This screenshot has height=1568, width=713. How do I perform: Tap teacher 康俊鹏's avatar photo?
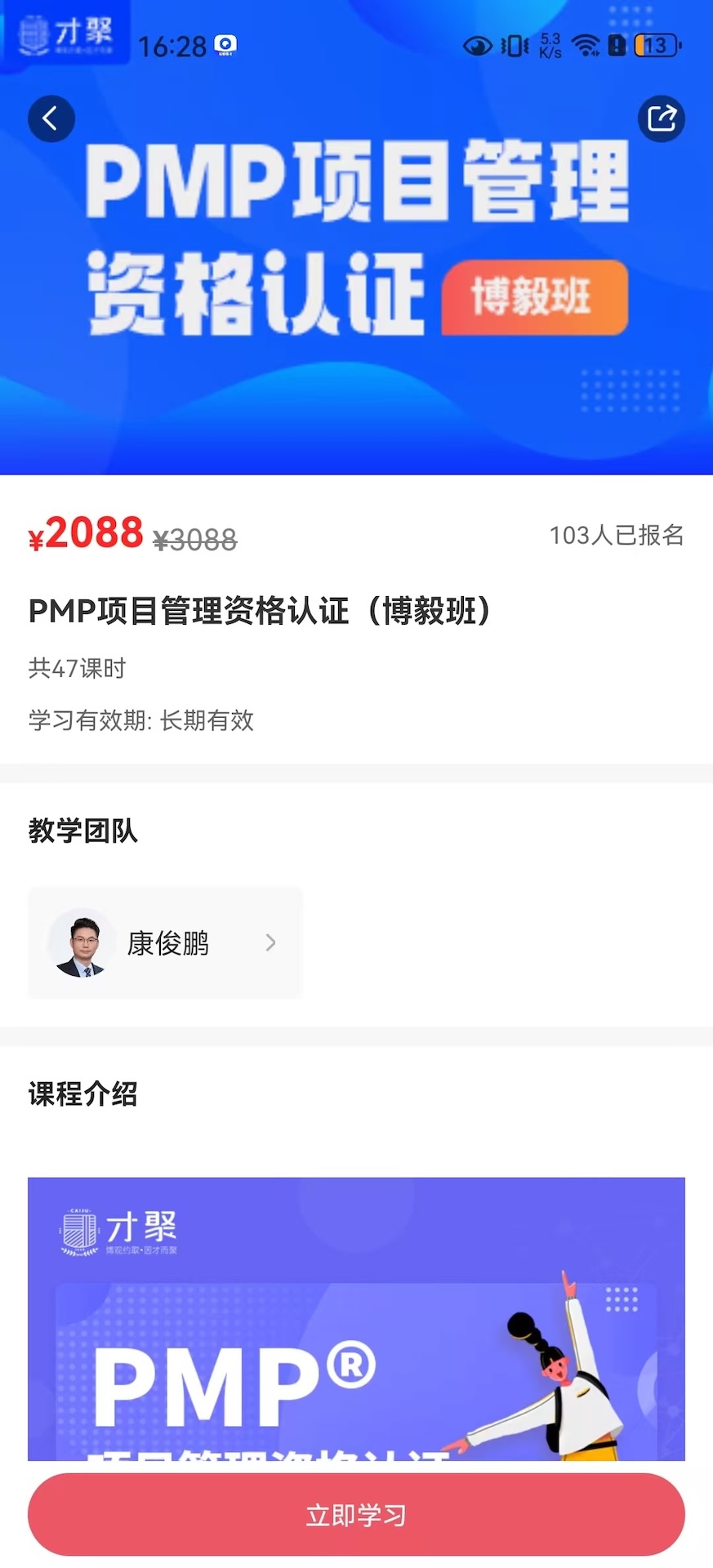(80, 943)
